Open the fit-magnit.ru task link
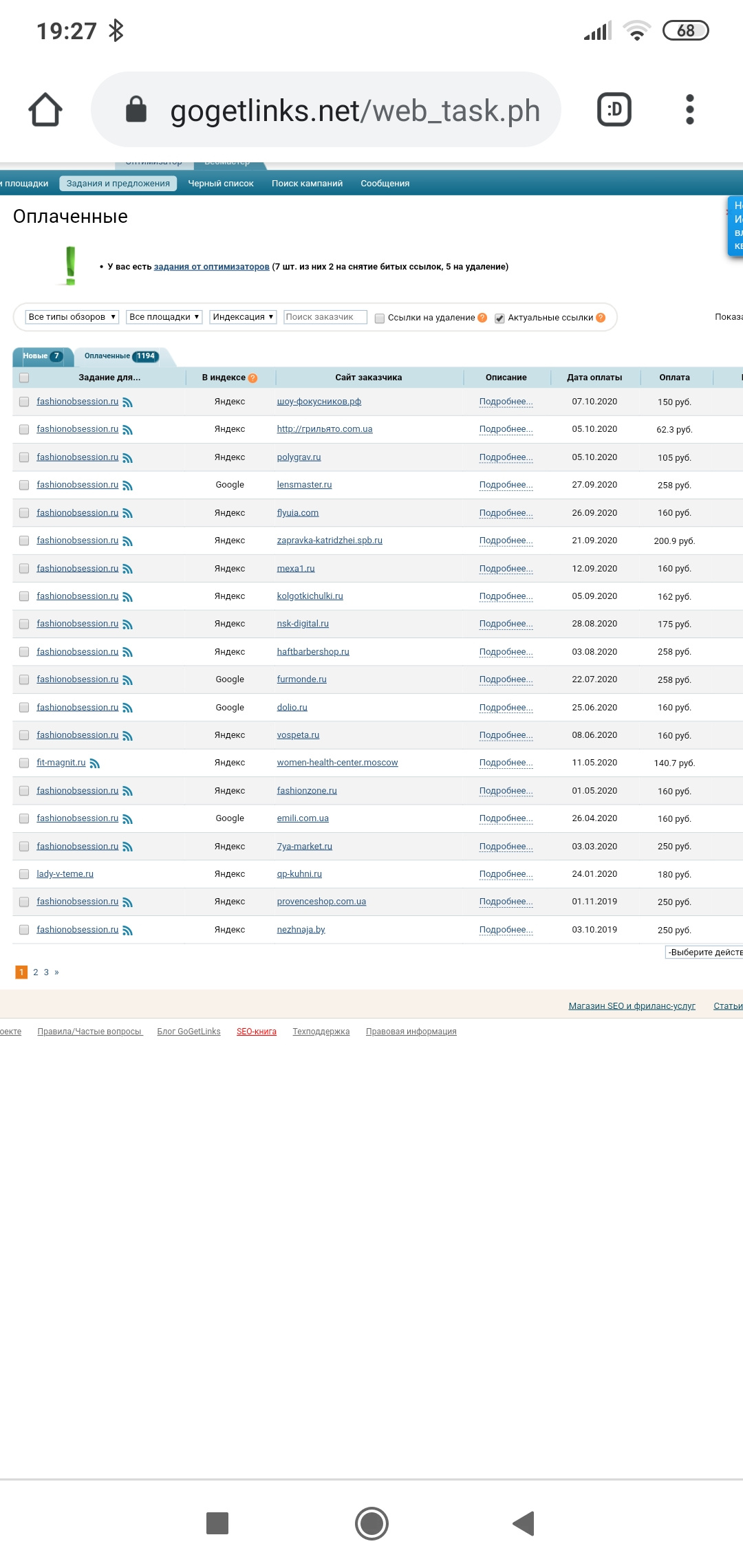743x1568 pixels. point(61,763)
